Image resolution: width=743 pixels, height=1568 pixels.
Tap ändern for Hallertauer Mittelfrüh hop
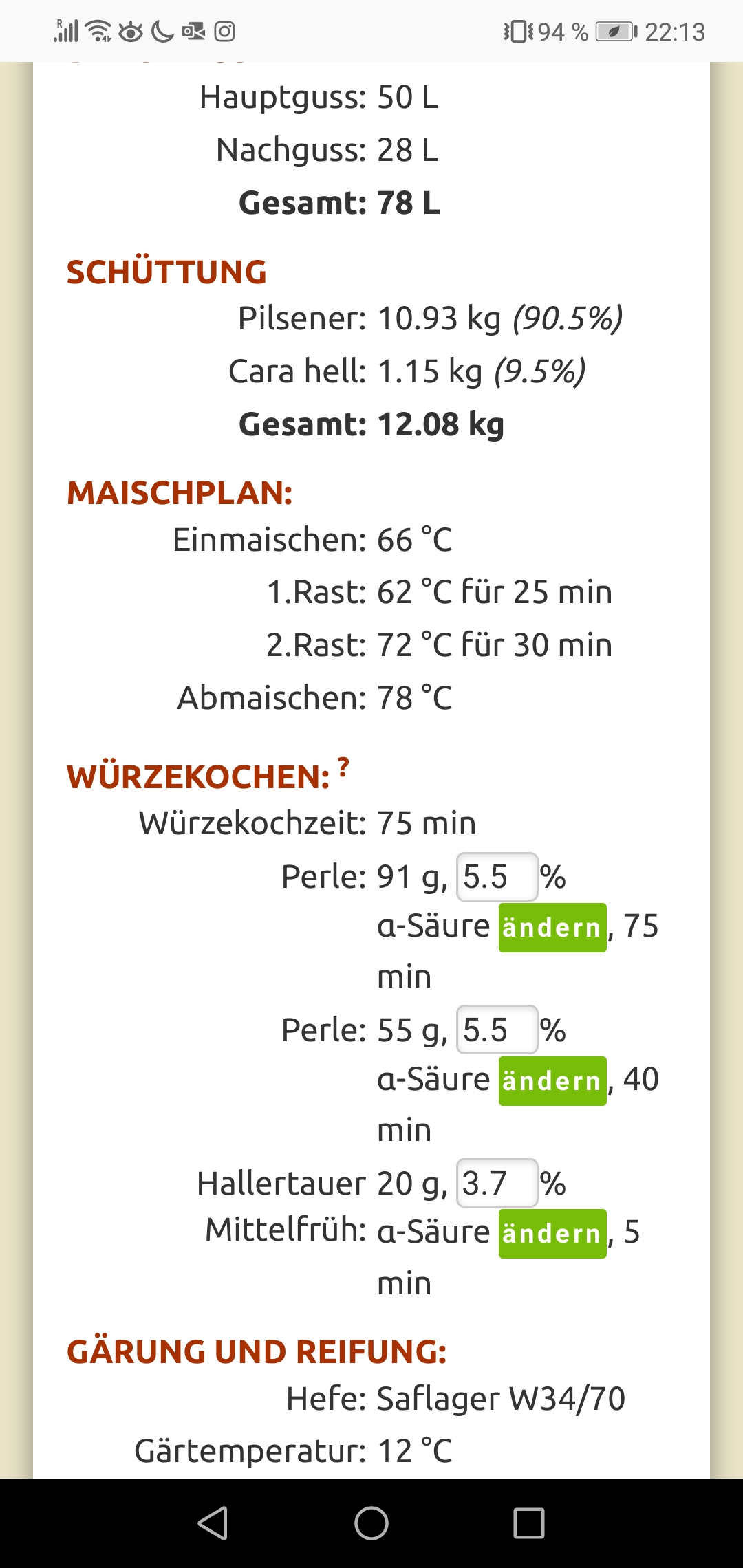tap(552, 1234)
